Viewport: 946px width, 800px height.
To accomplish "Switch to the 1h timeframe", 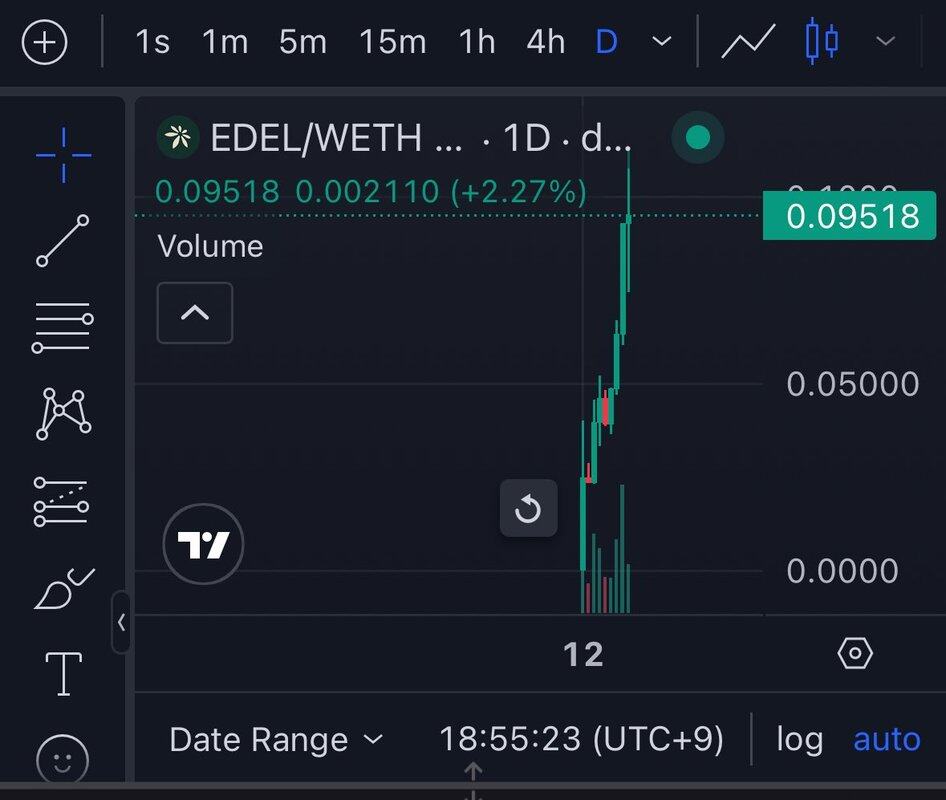I will click(476, 42).
